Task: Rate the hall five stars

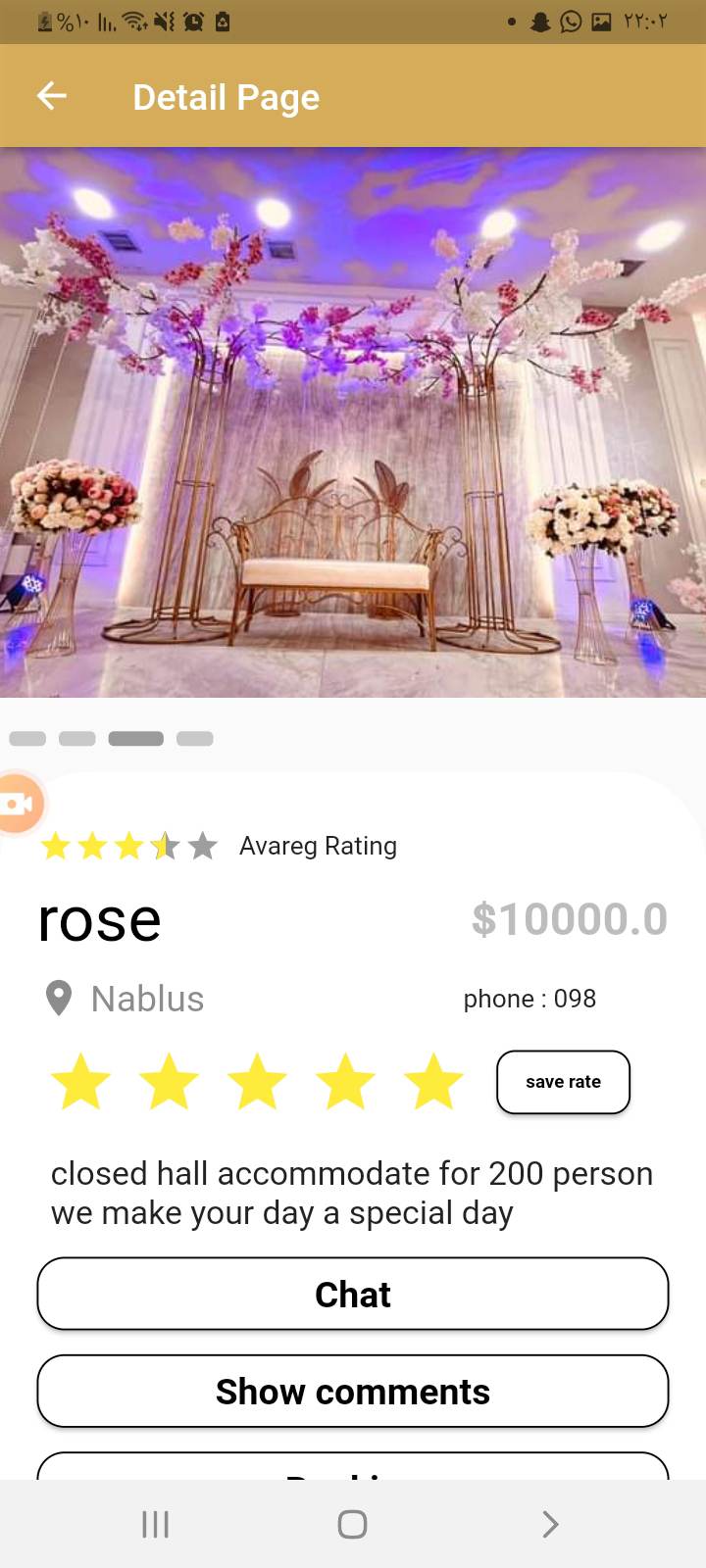Action: (x=433, y=1082)
